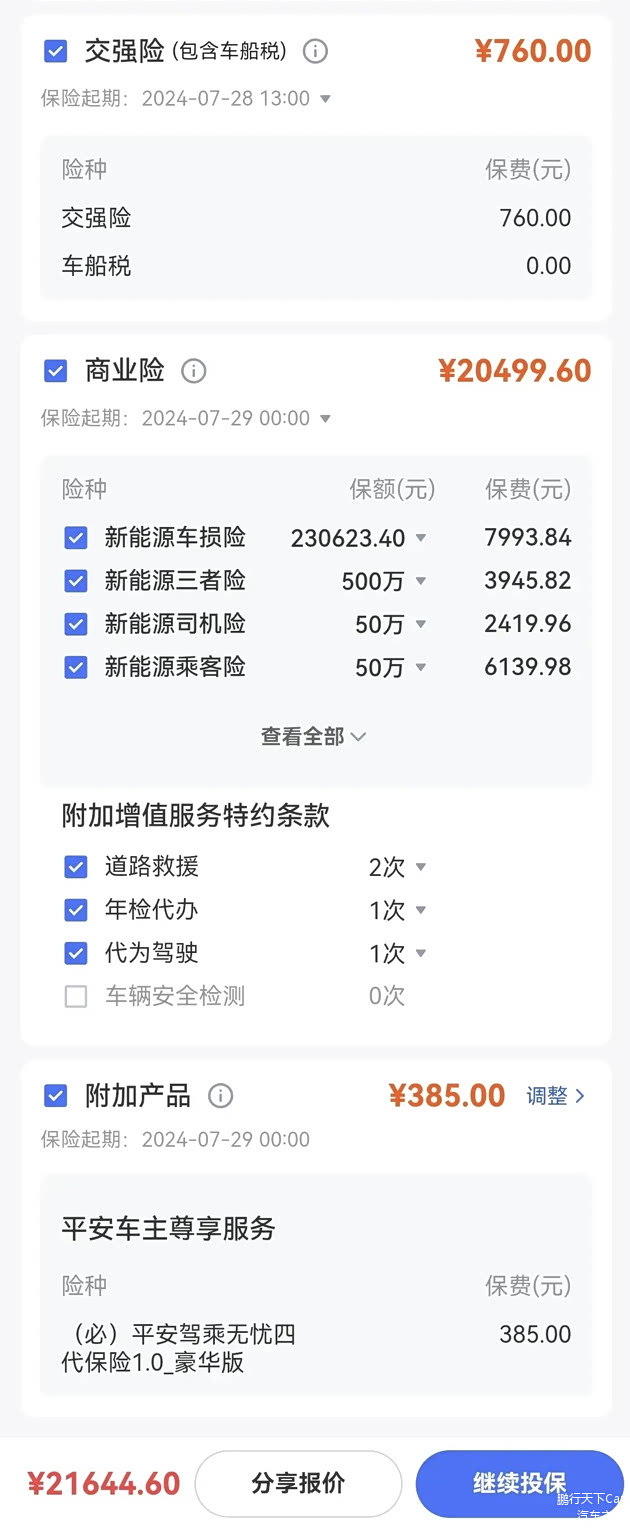Expand 查看全部 to see all coverages
Image resolution: width=630 pixels, height=1529 pixels.
click(314, 736)
